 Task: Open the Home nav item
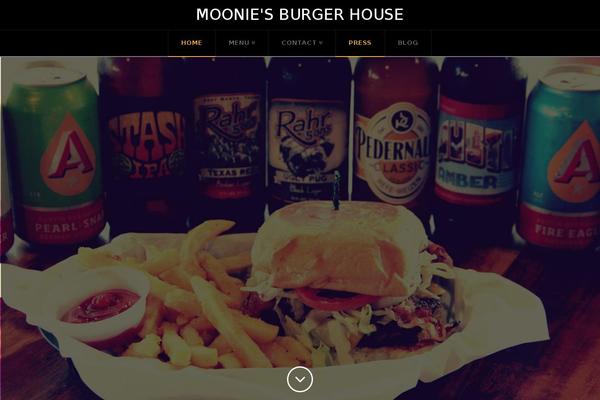(x=191, y=43)
